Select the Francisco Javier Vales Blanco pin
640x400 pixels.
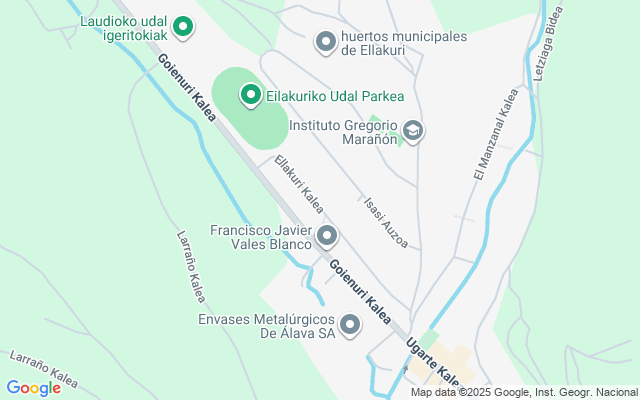[x=327, y=237]
